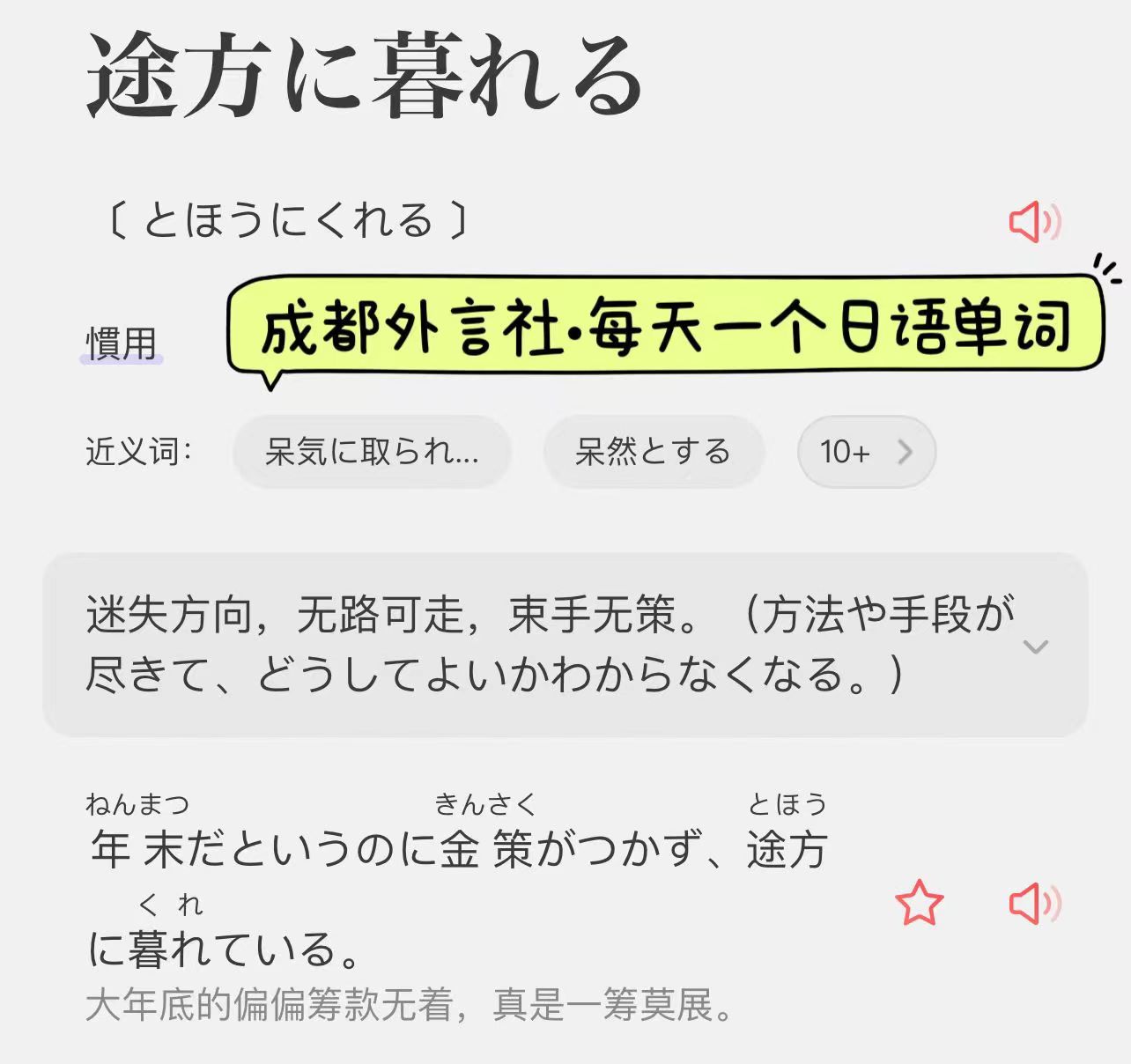Open synonym 呆然とする chip
This screenshot has height=1064, width=1131.
click(653, 452)
